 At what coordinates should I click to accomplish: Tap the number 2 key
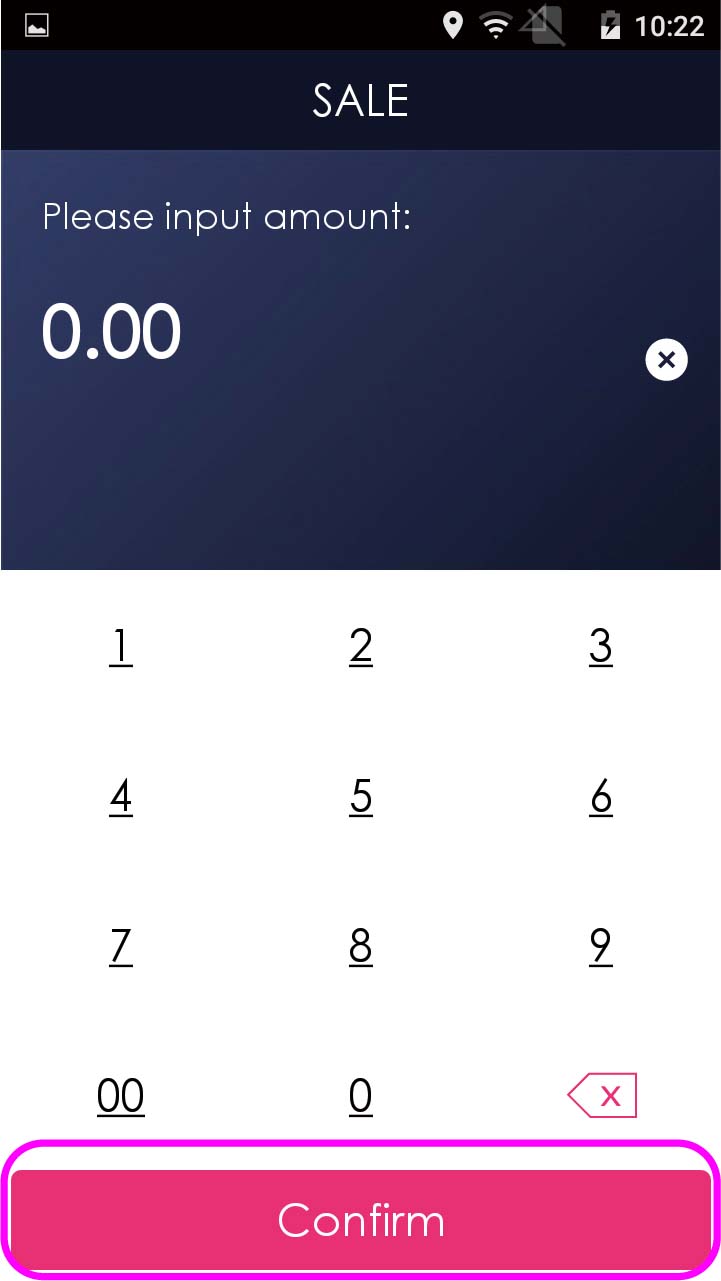point(361,647)
